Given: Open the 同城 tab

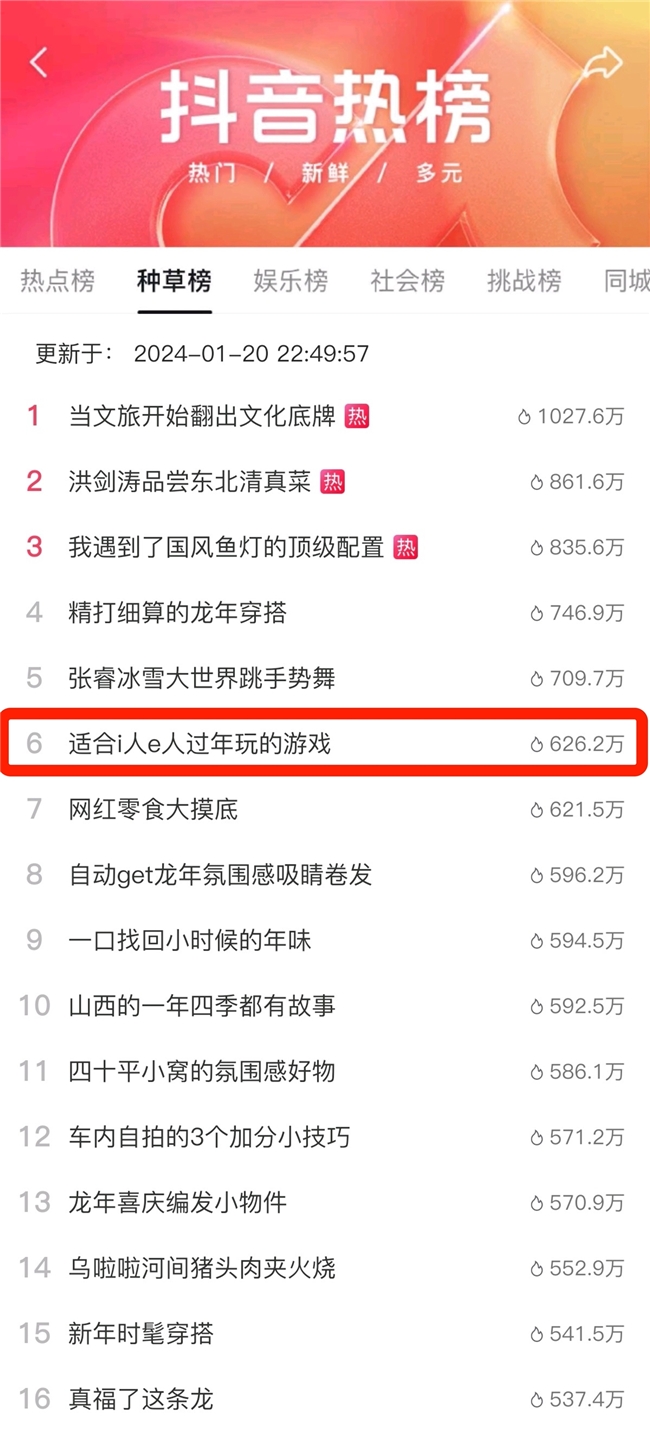Looking at the screenshot, I should [627, 281].
